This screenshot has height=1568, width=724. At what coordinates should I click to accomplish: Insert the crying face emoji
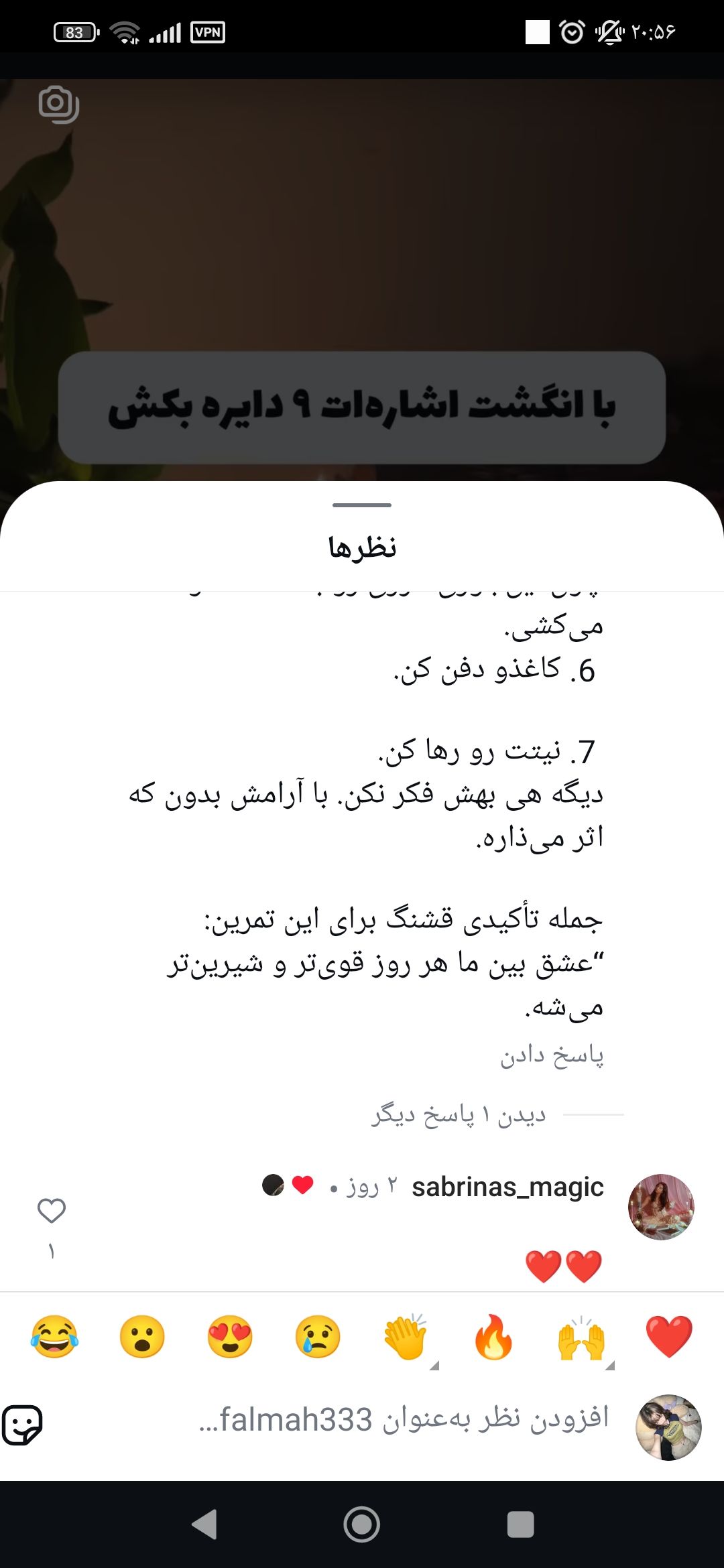318,1337
